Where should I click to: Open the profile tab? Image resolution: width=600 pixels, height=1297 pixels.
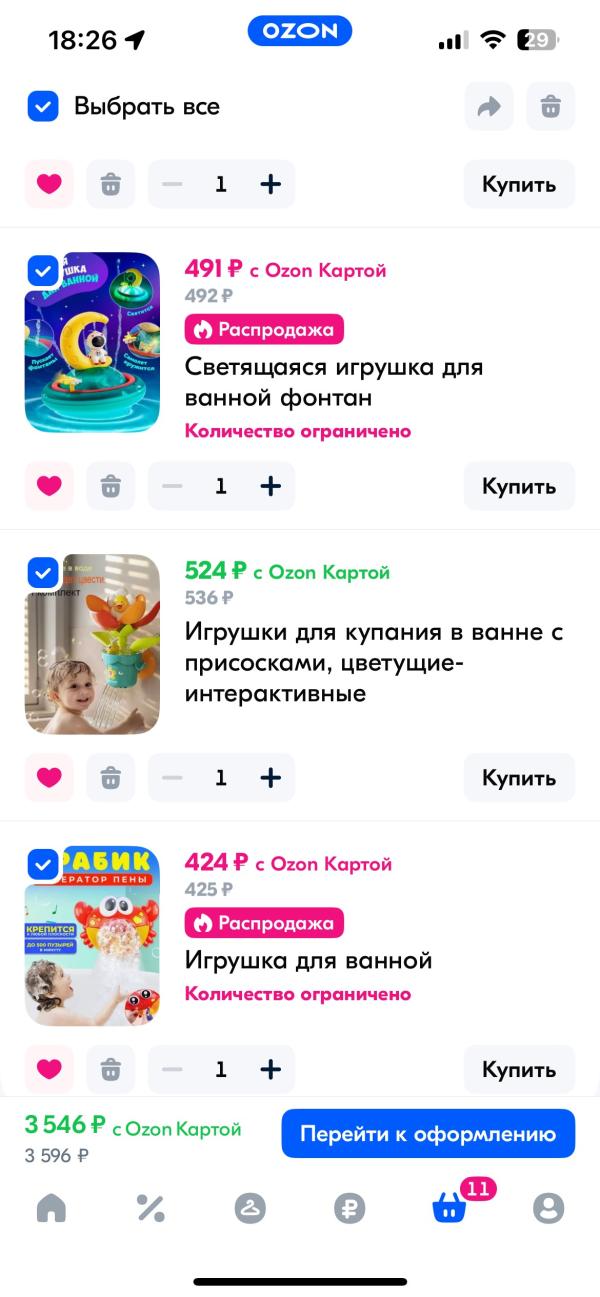(x=548, y=1208)
